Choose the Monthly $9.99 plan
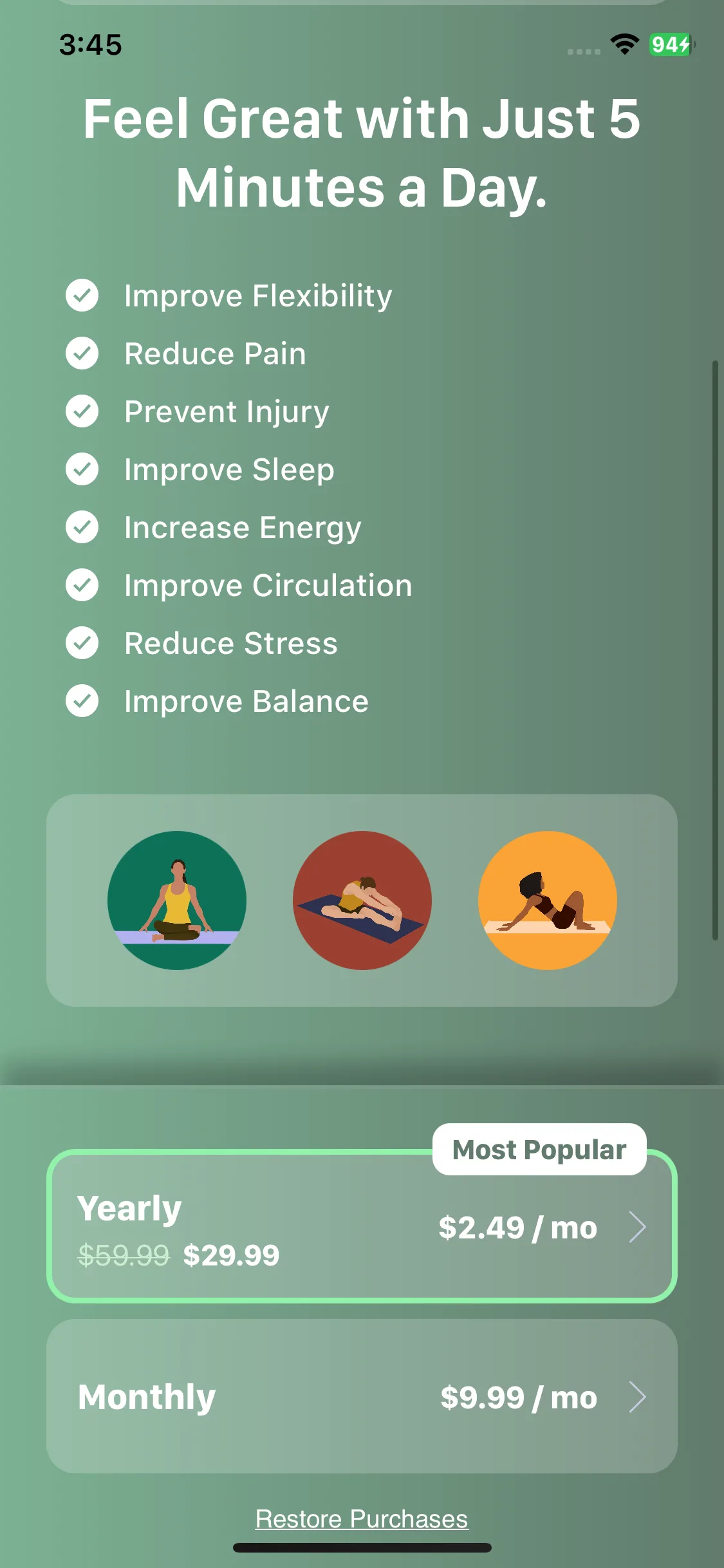Viewport: 724px width, 1568px height. [361, 1397]
